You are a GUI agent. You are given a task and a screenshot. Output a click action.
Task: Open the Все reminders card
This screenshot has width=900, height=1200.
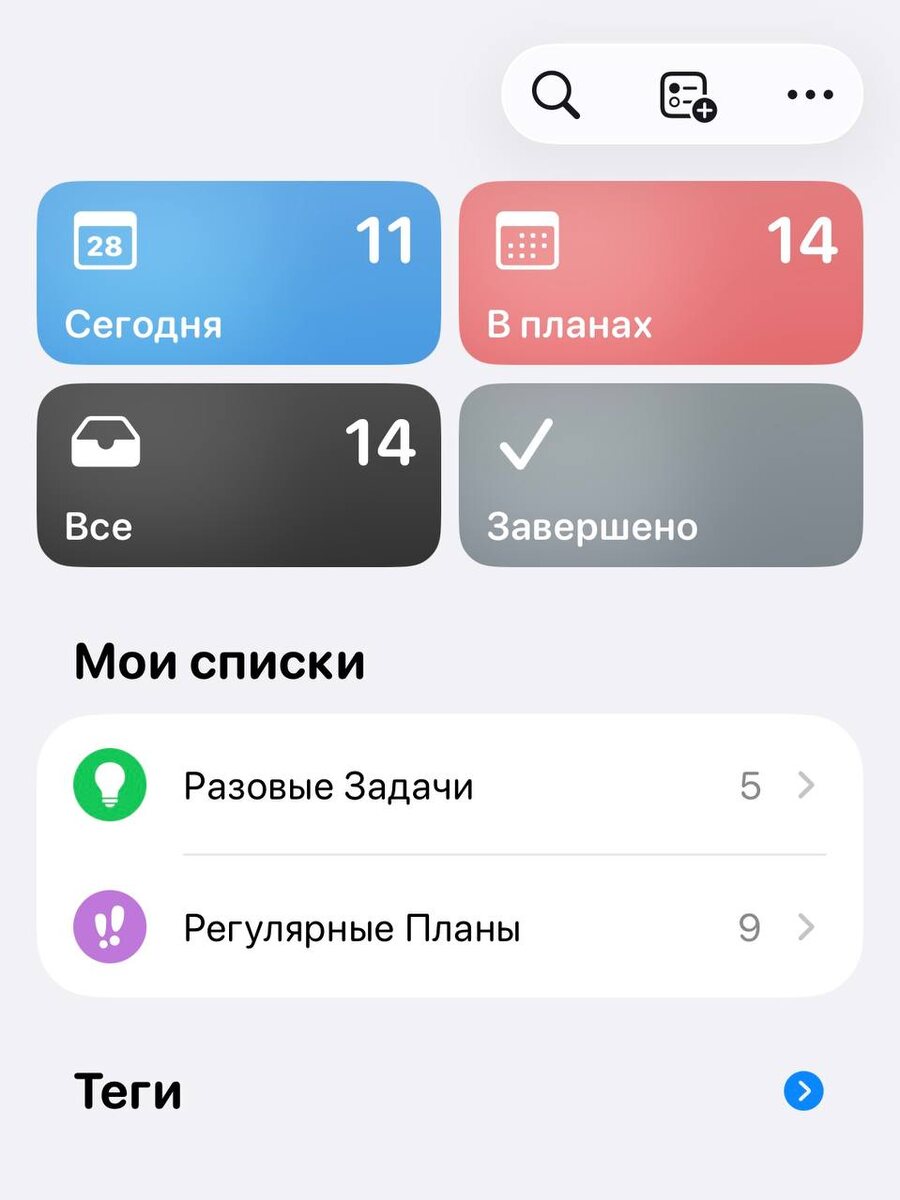pyautogui.click(x=239, y=475)
